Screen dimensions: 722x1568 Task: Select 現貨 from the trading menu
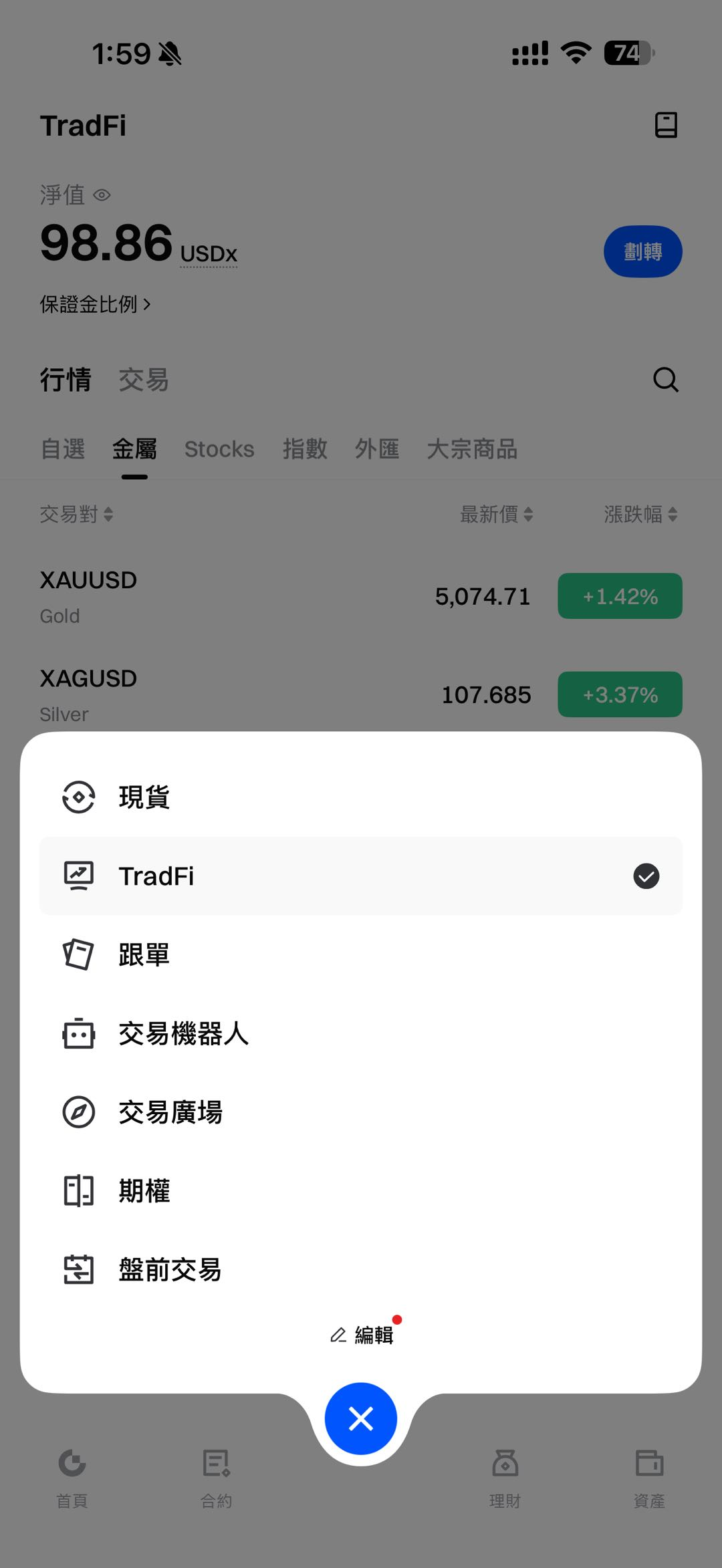click(144, 797)
